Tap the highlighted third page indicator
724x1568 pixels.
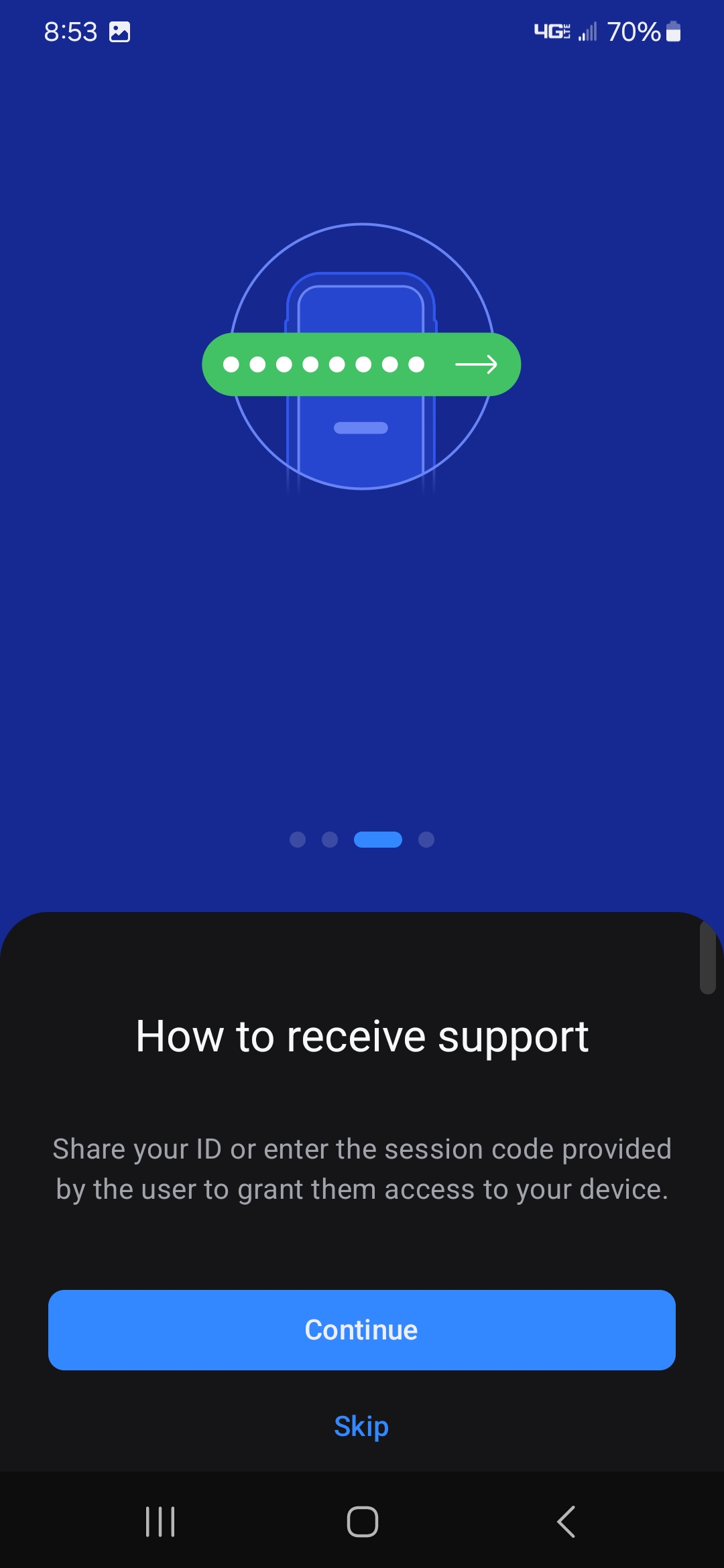pyautogui.click(x=379, y=840)
